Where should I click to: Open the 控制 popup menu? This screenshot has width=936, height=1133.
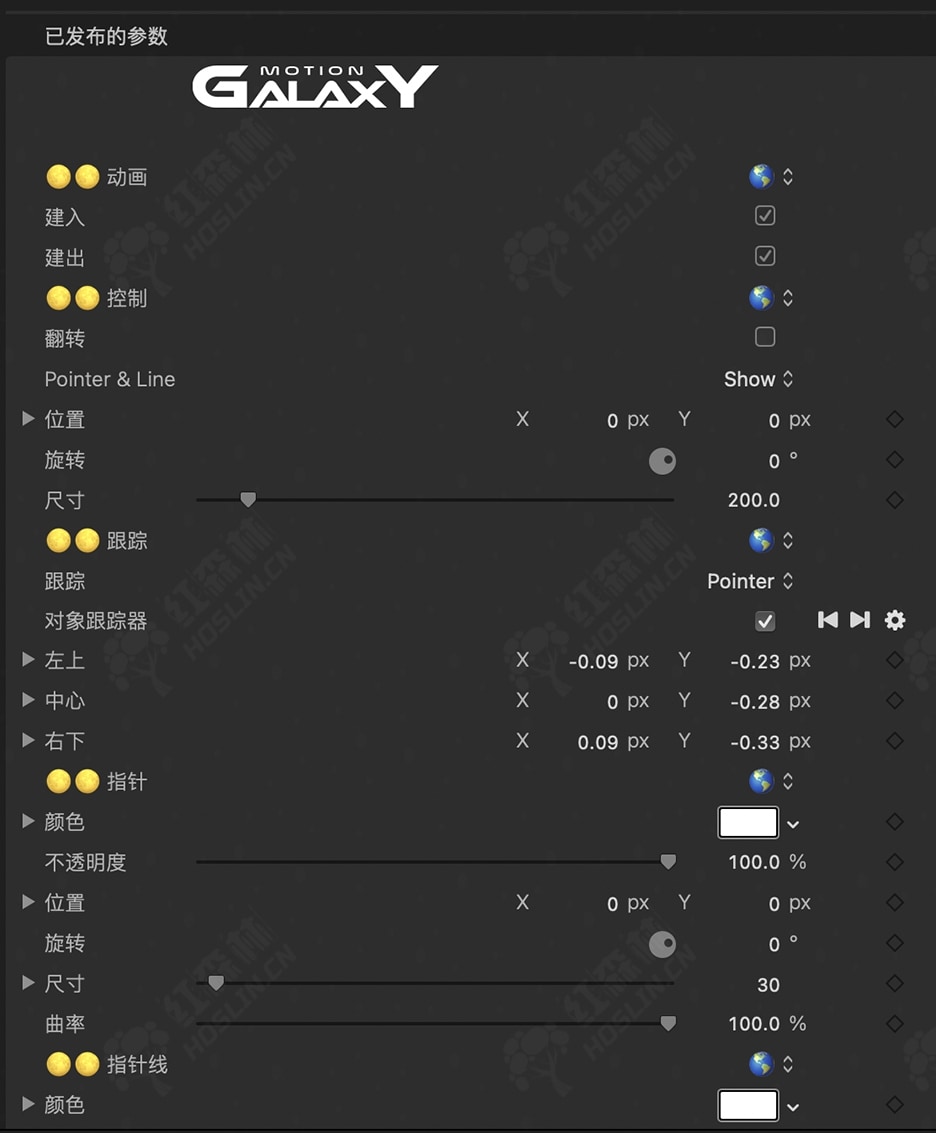pyautogui.click(x=770, y=298)
